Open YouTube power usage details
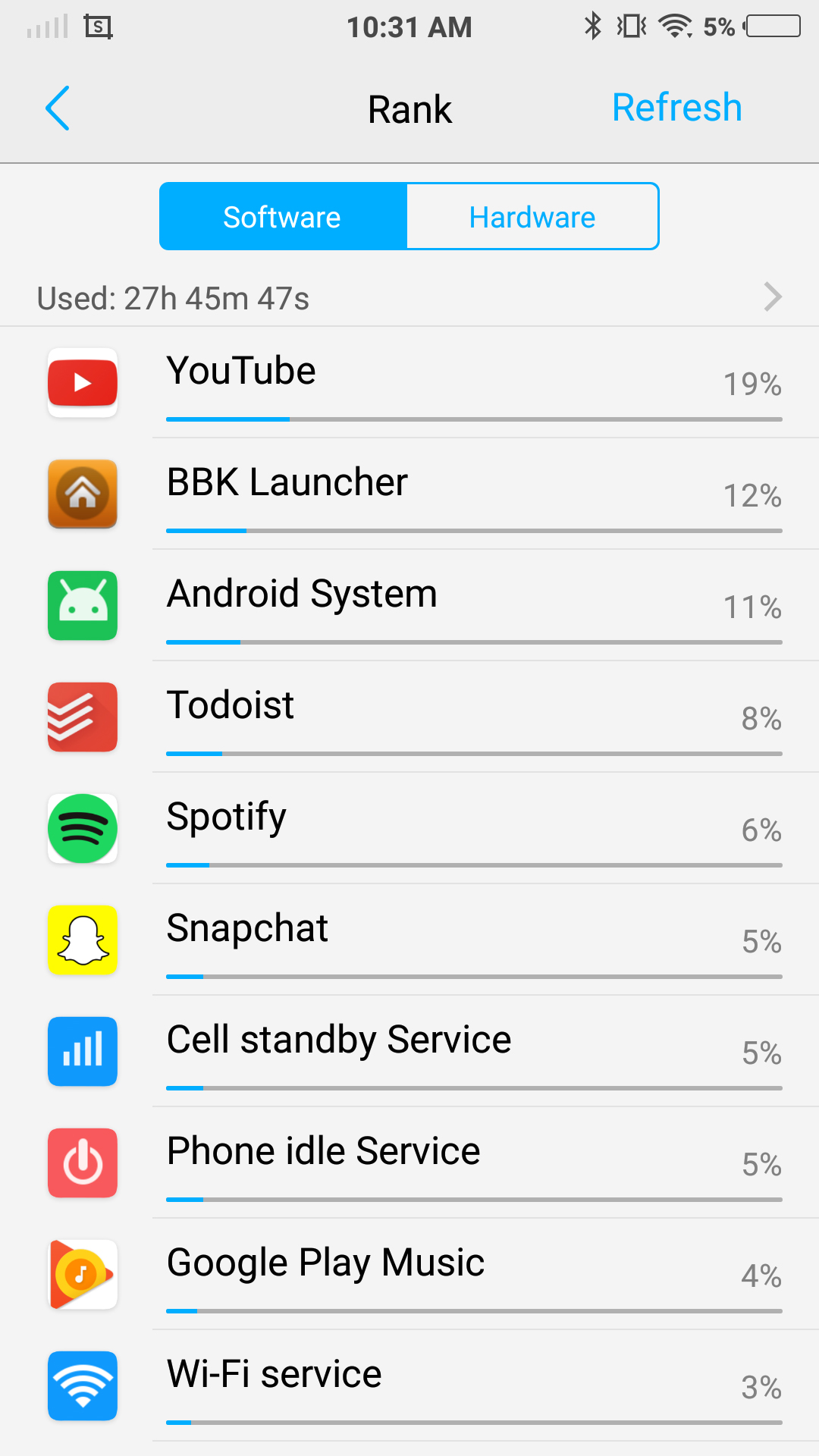The width and height of the screenshot is (819, 1456). [409, 383]
